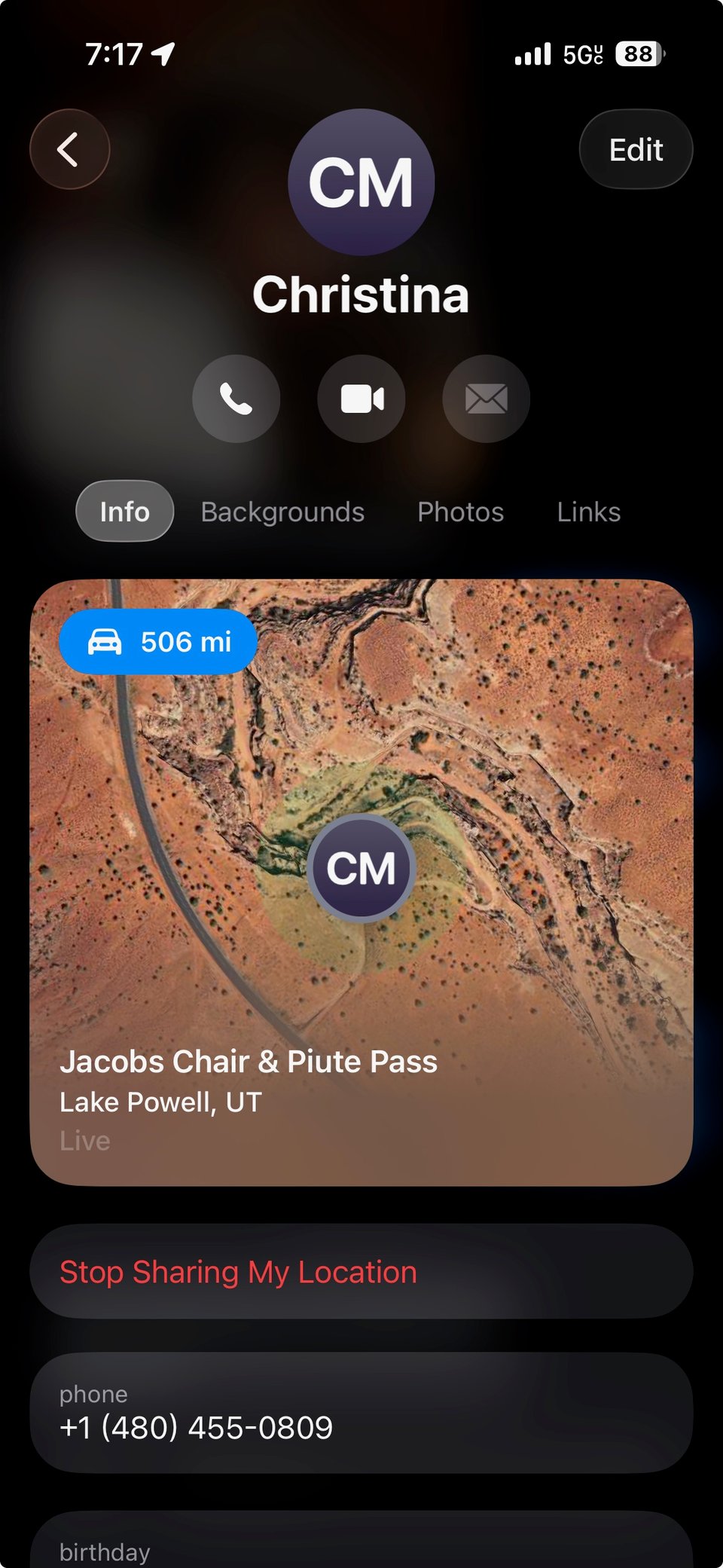Screen dimensions: 723x1568
Task: Go back using the back arrow
Action: pyautogui.click(x=69, y=149)
